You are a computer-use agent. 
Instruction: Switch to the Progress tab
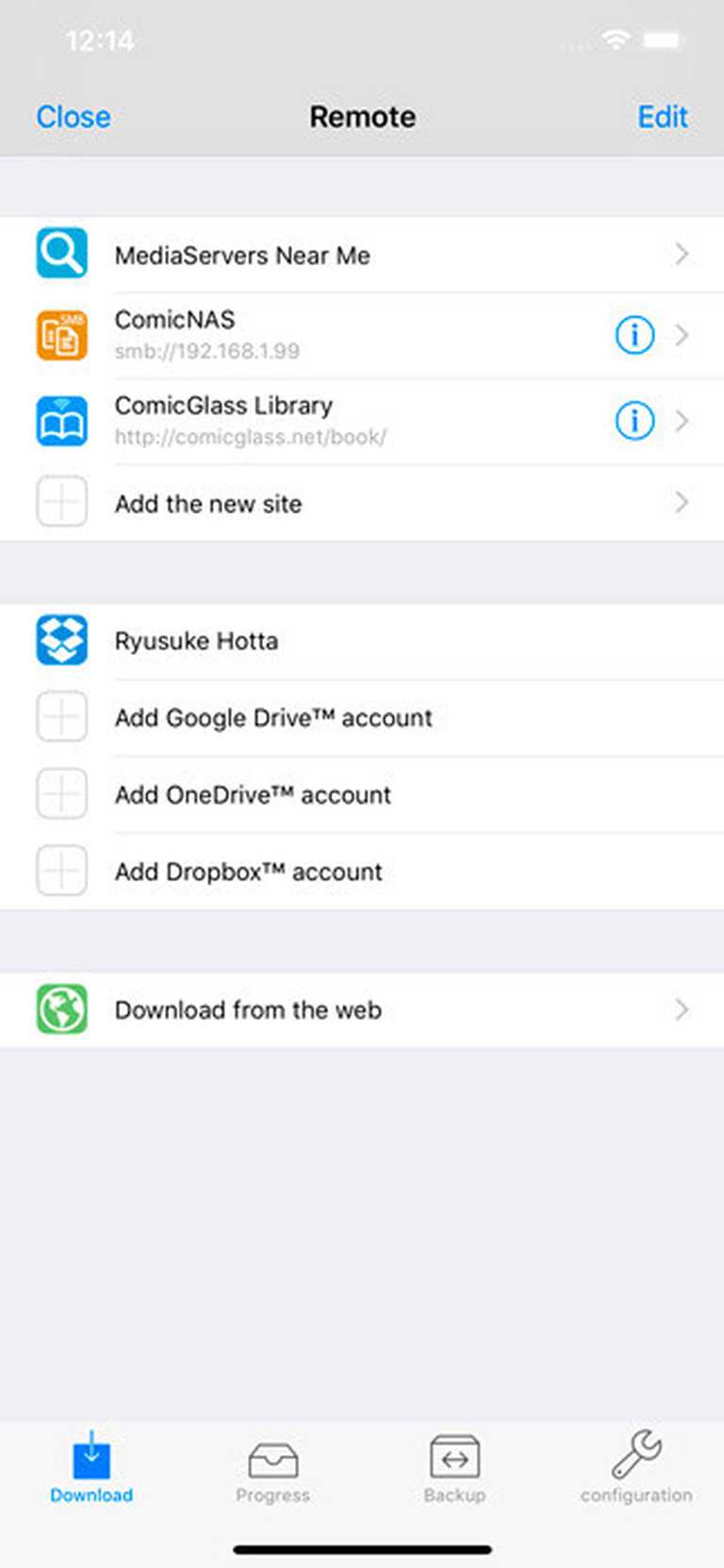272,1468
